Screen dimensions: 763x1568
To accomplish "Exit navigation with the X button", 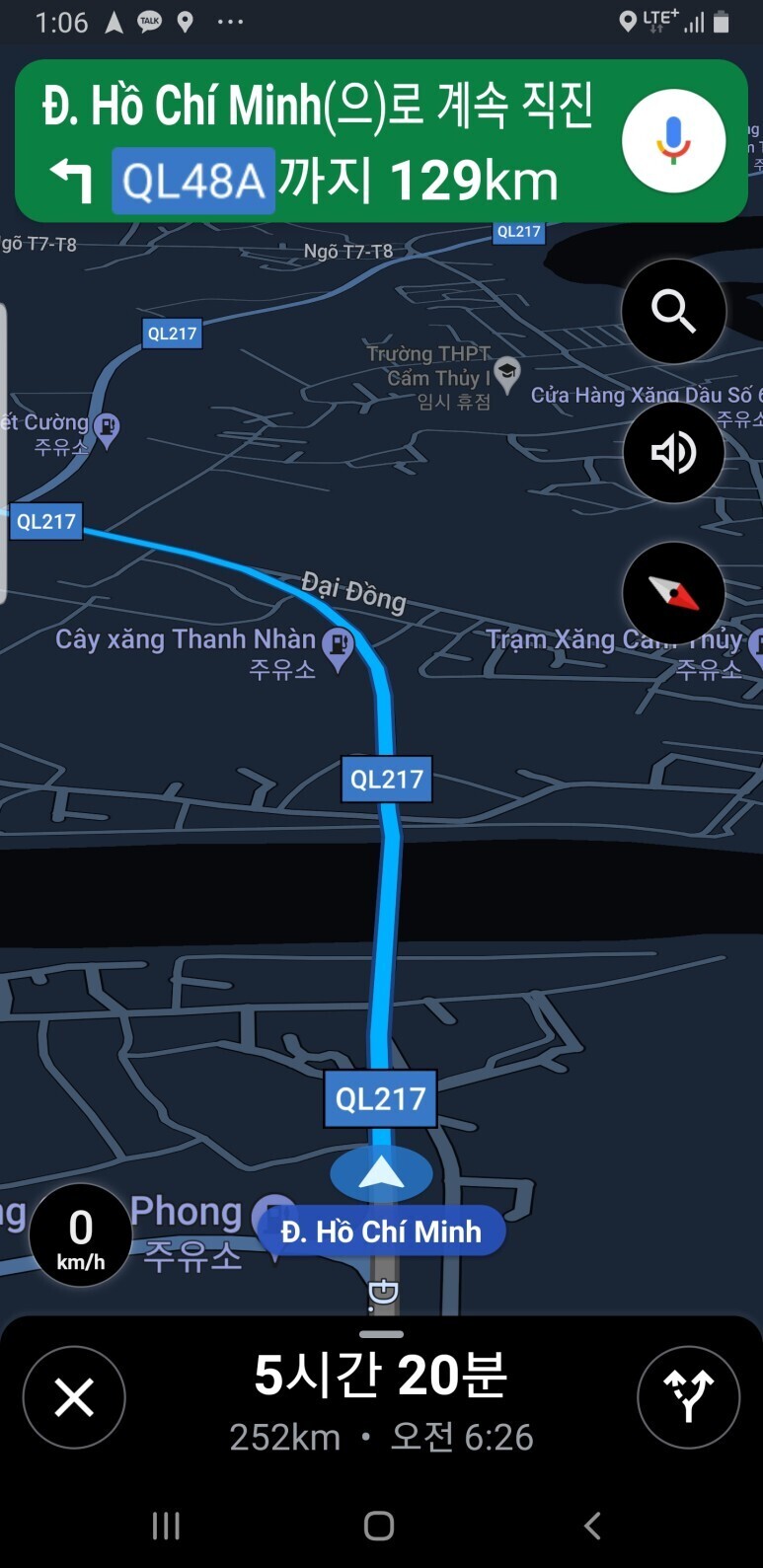I will pos(74,1398).
